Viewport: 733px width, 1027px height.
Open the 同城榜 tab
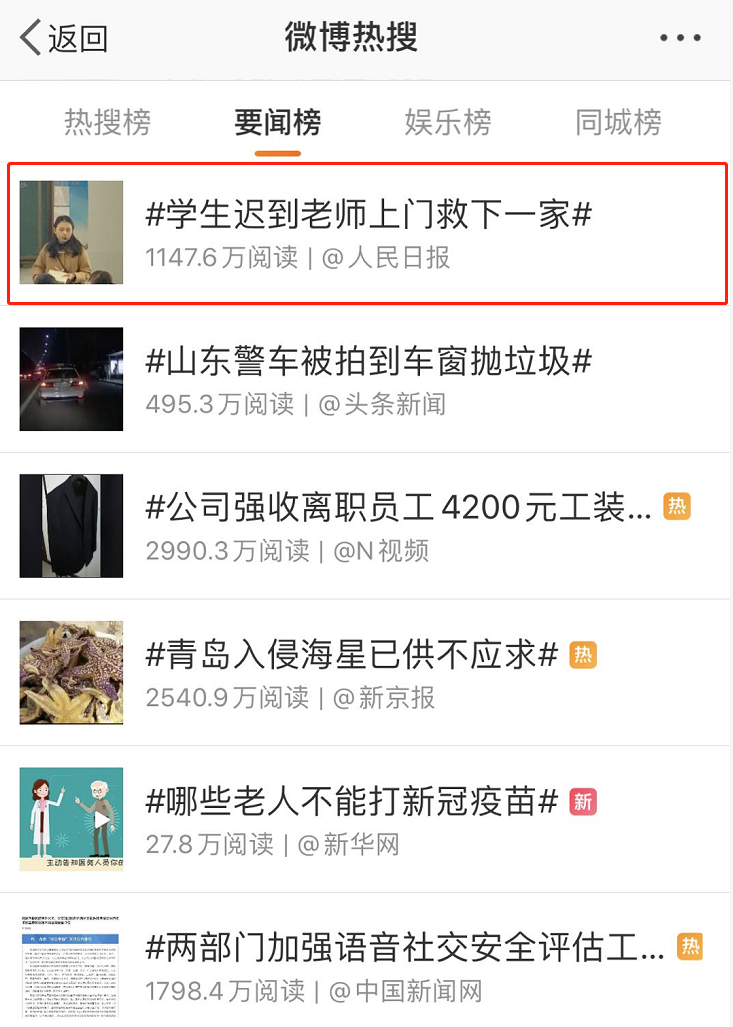point(618,123)
